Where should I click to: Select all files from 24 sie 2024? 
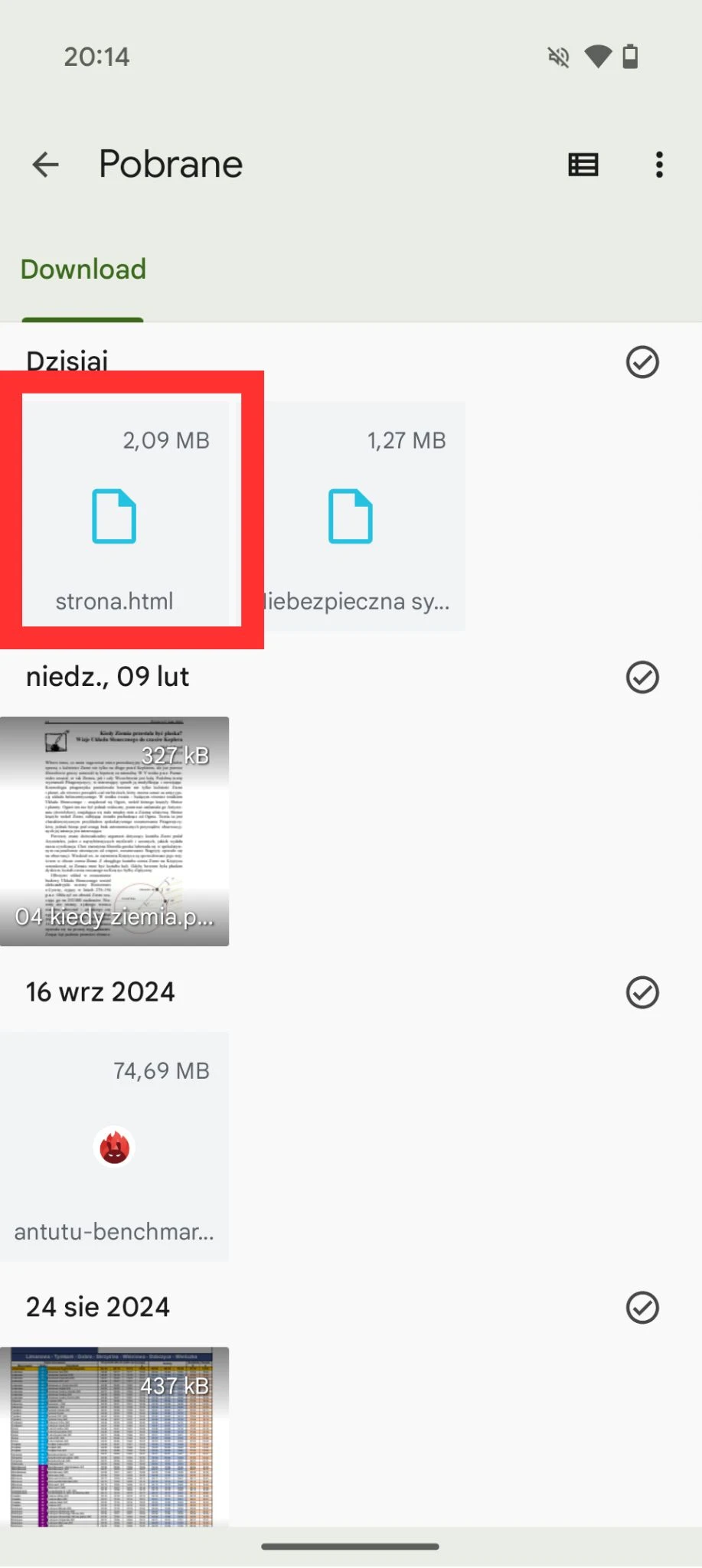[x=642, y=1308]
